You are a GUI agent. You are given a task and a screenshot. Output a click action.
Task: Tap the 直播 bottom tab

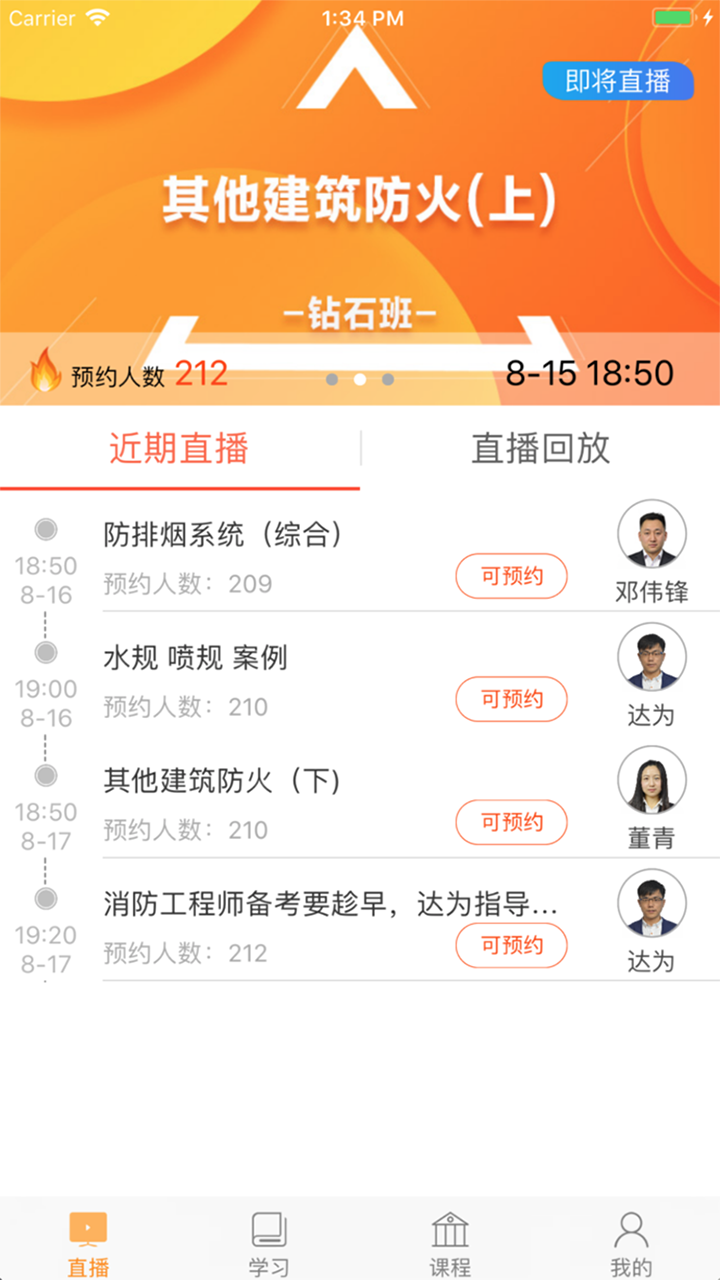pos(88,1243)
